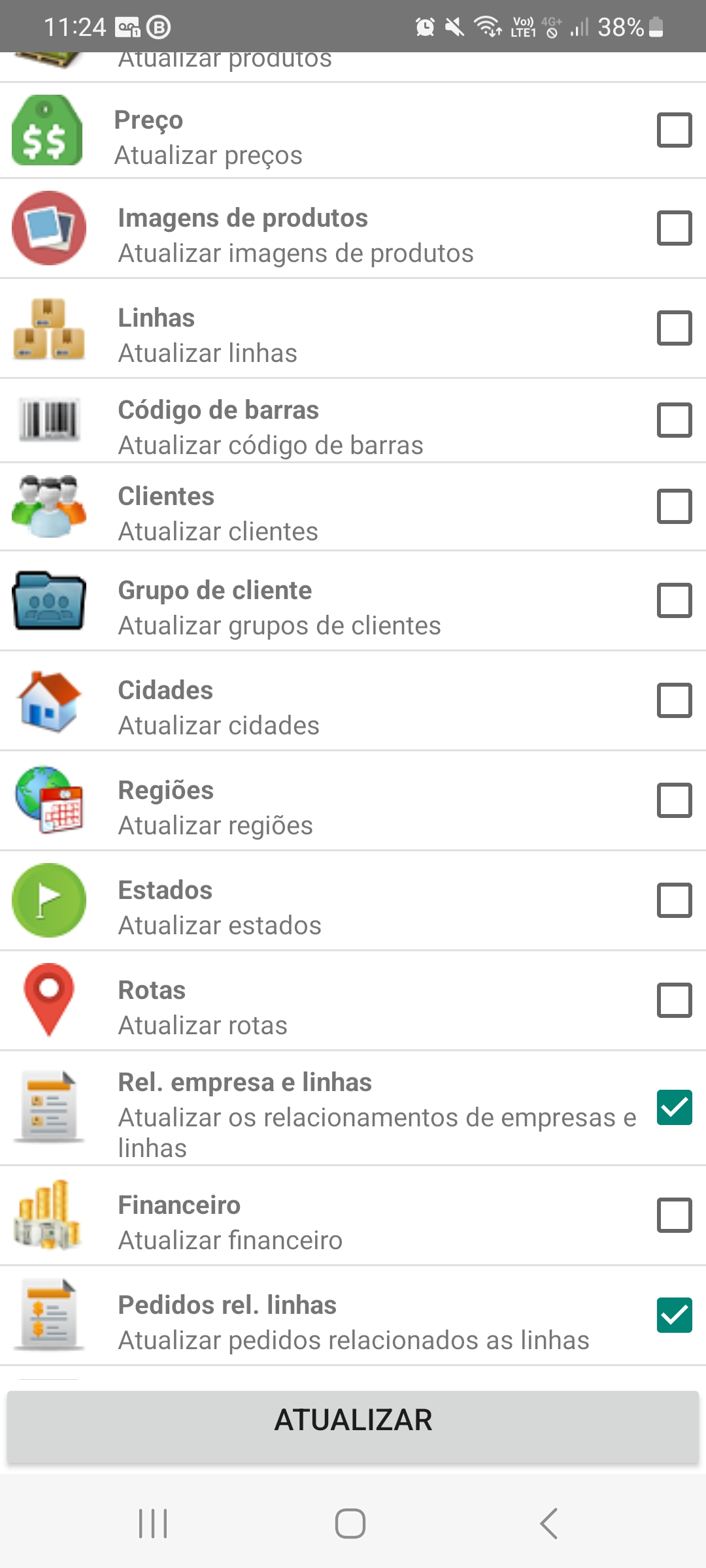The width and height of the screenshot is (706, 1568).
Task: Tap the ATUALIZAR button
Action: [353, 1420]
